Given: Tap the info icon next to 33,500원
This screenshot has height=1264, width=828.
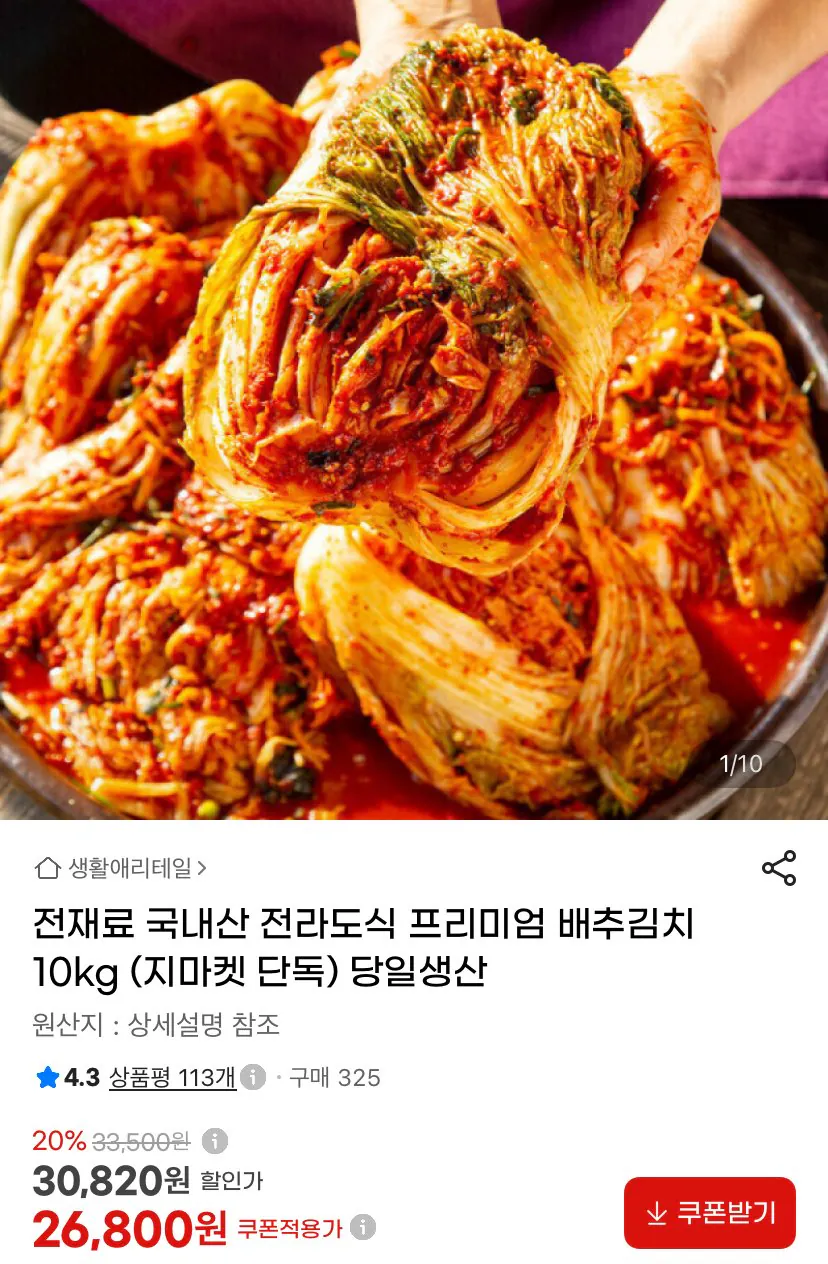Looking at the screenshot, I should click(214, 1141).
